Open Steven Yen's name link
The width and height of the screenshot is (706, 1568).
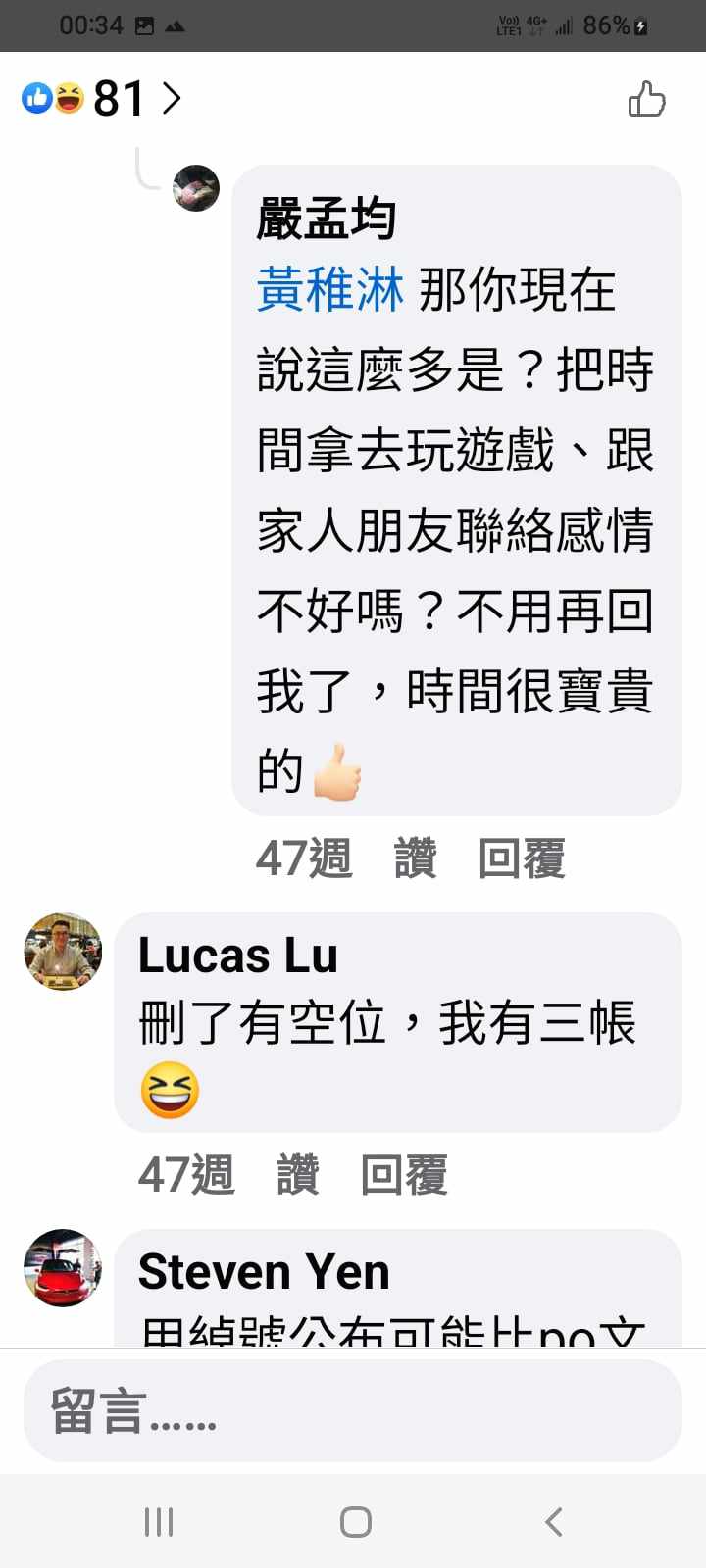(264, 1272)
